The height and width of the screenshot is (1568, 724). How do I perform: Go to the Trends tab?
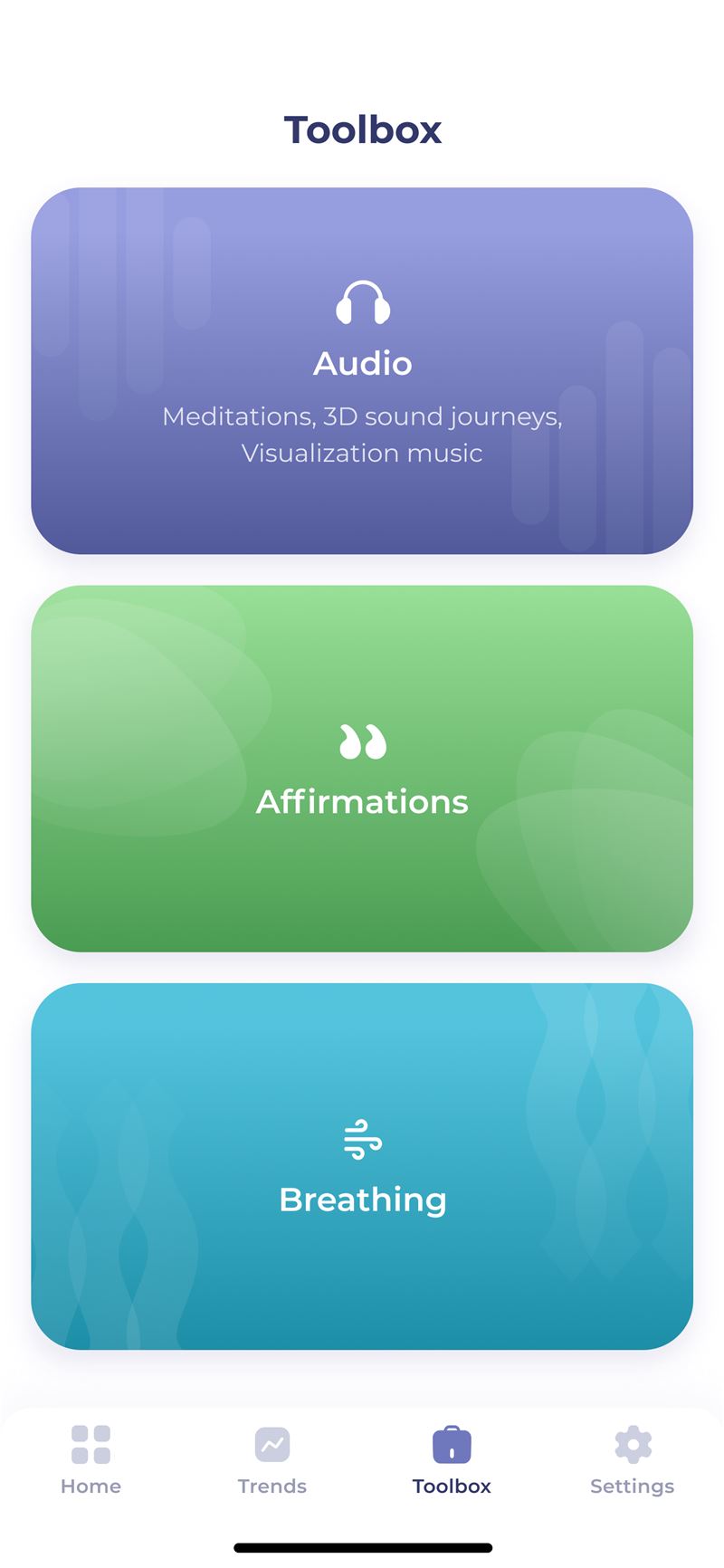coord(271,1460)
